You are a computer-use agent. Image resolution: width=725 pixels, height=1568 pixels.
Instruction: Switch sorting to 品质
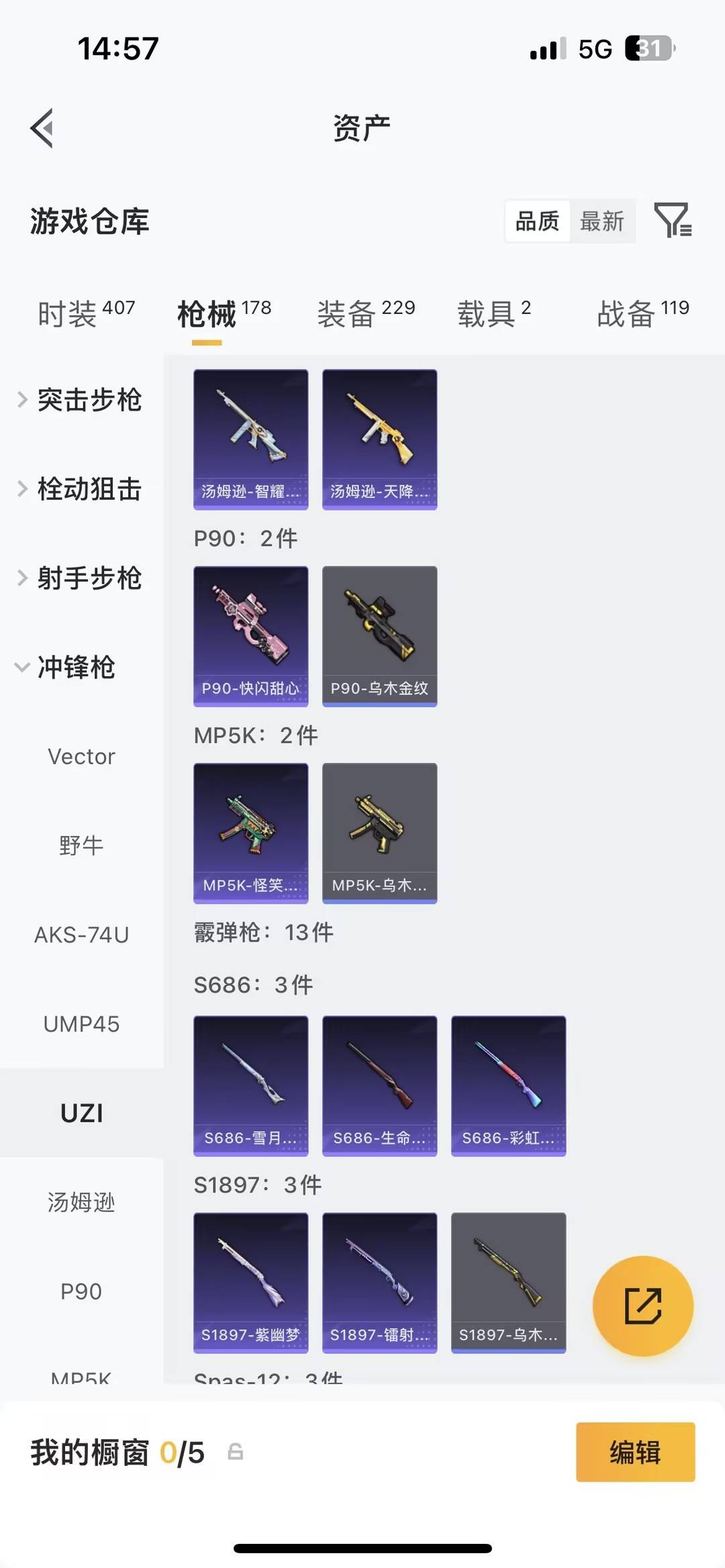tap(537, 220)
